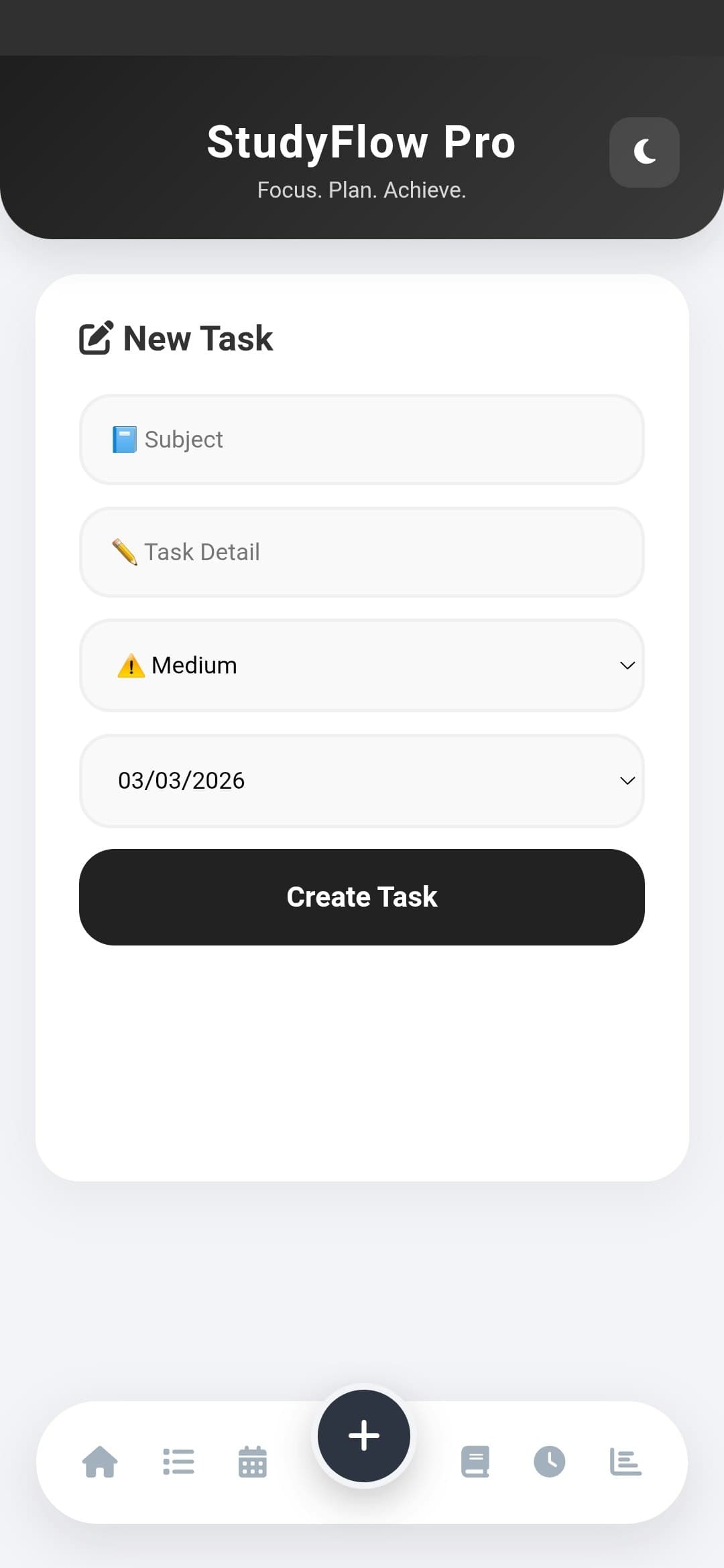The width and height of the screenshot is (724, 1568).
Task: Click the Task Detail input field
Action: (x=362, y=552)
